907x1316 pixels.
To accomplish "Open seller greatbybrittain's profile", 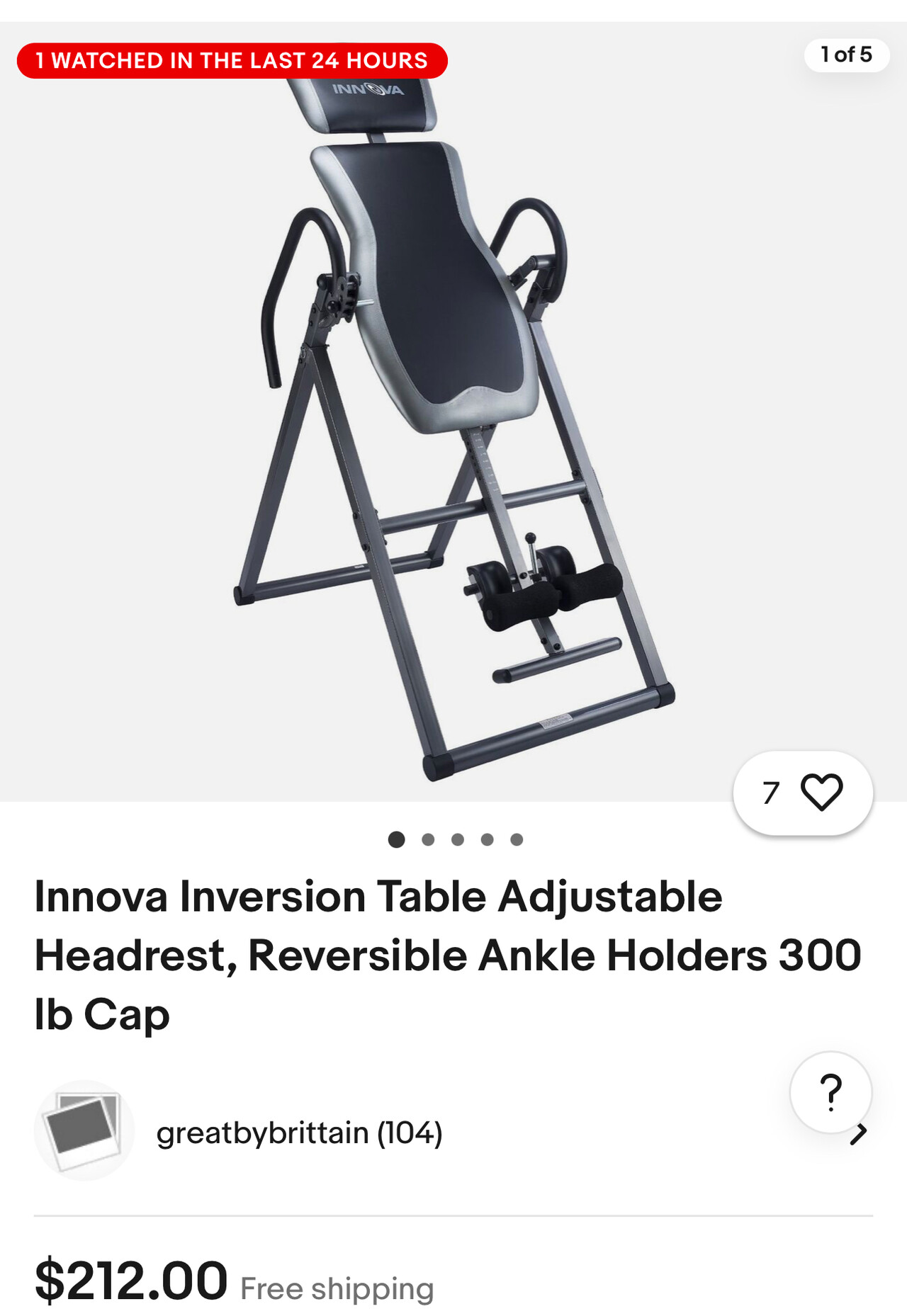I will click(299, 1133).
